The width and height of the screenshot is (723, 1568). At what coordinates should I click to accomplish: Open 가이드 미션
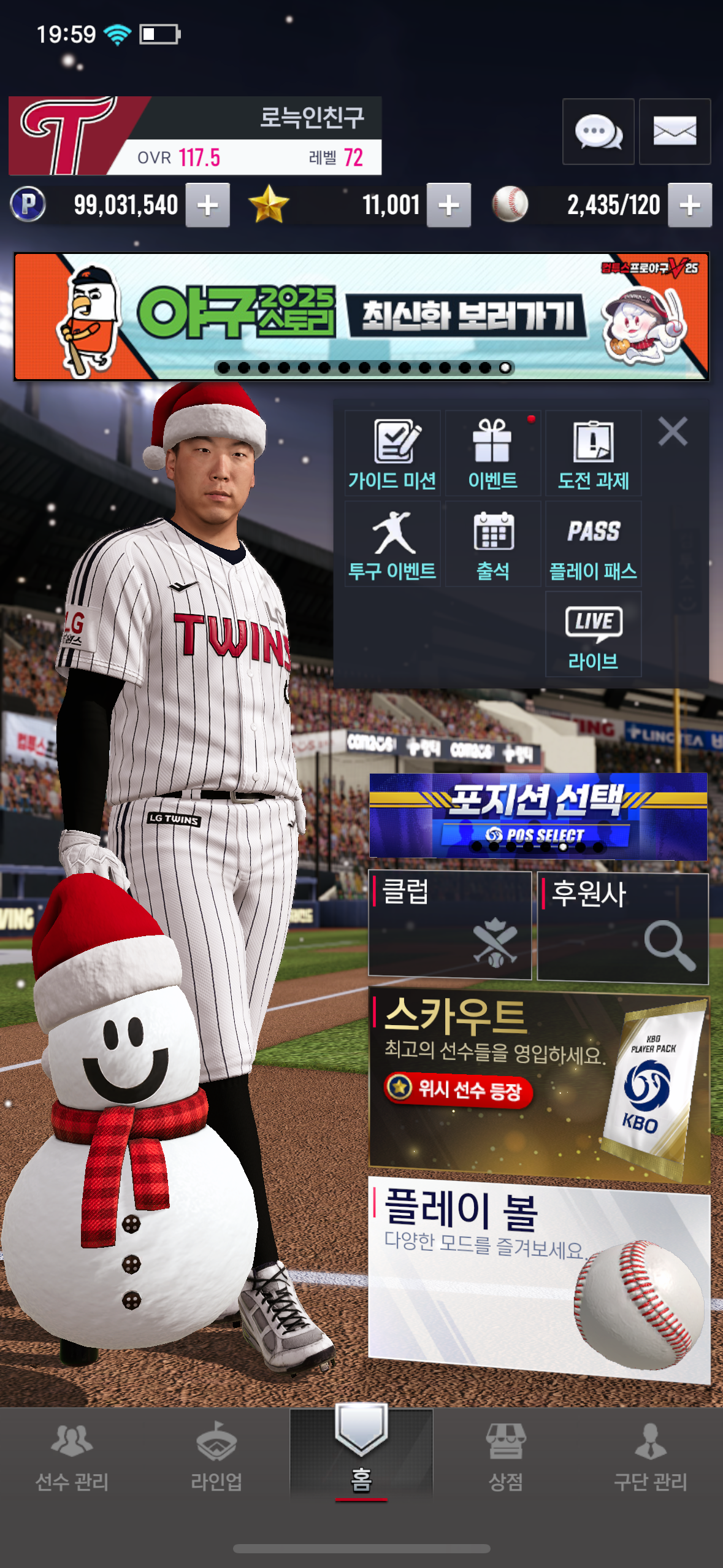coord(392,454)
